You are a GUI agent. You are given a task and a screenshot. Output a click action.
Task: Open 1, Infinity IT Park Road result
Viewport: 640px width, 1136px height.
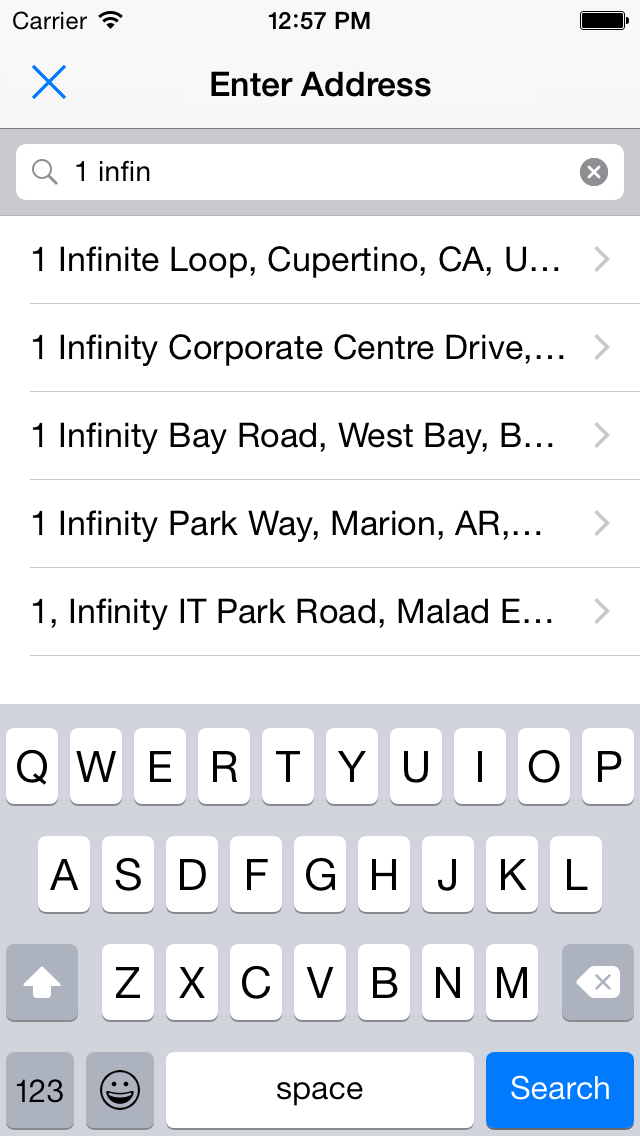point(320,612)
